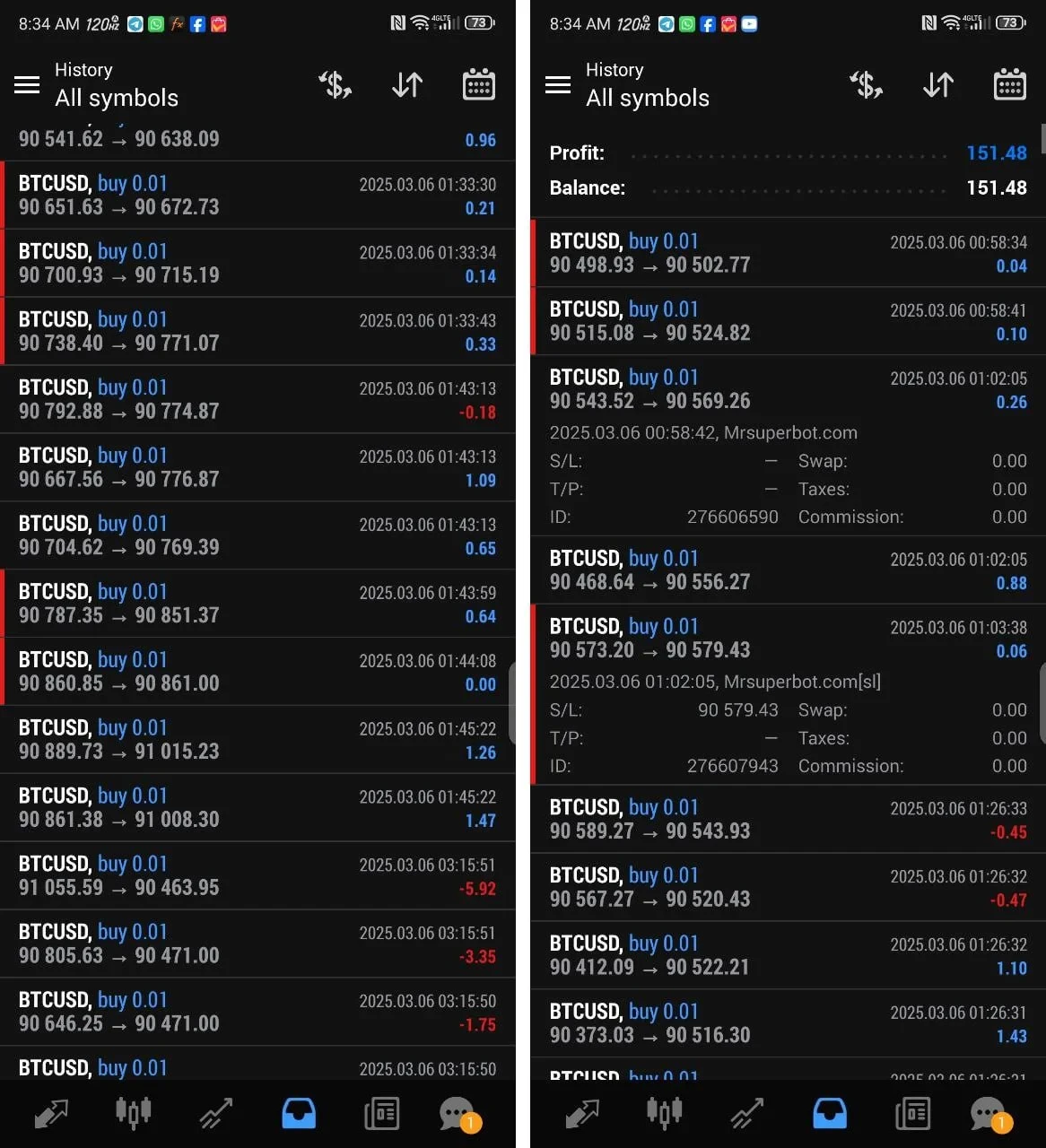
Task: Open the calendar date filter above Profit summary
Action: (x=1009, y=85)
